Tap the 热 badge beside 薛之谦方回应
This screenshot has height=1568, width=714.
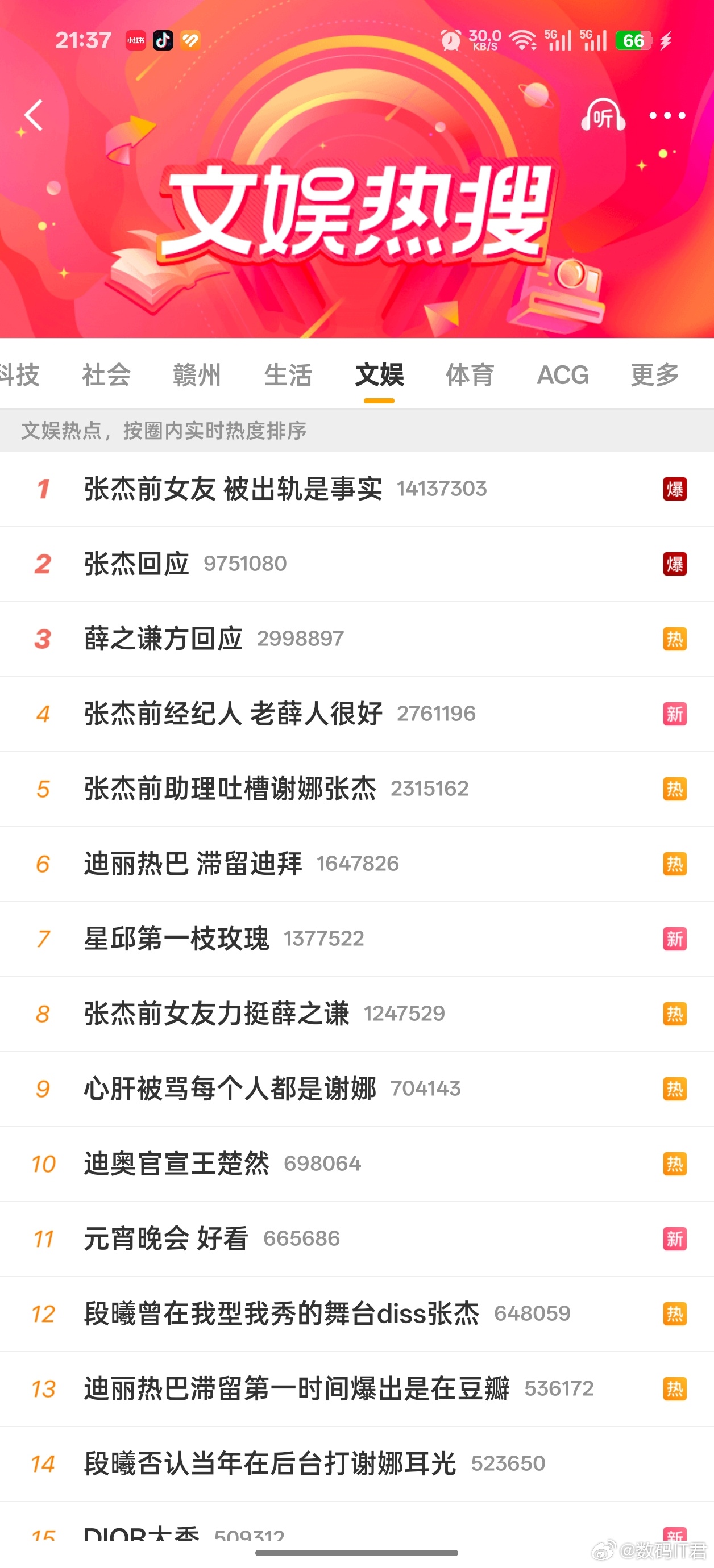[x=674, y=639]
